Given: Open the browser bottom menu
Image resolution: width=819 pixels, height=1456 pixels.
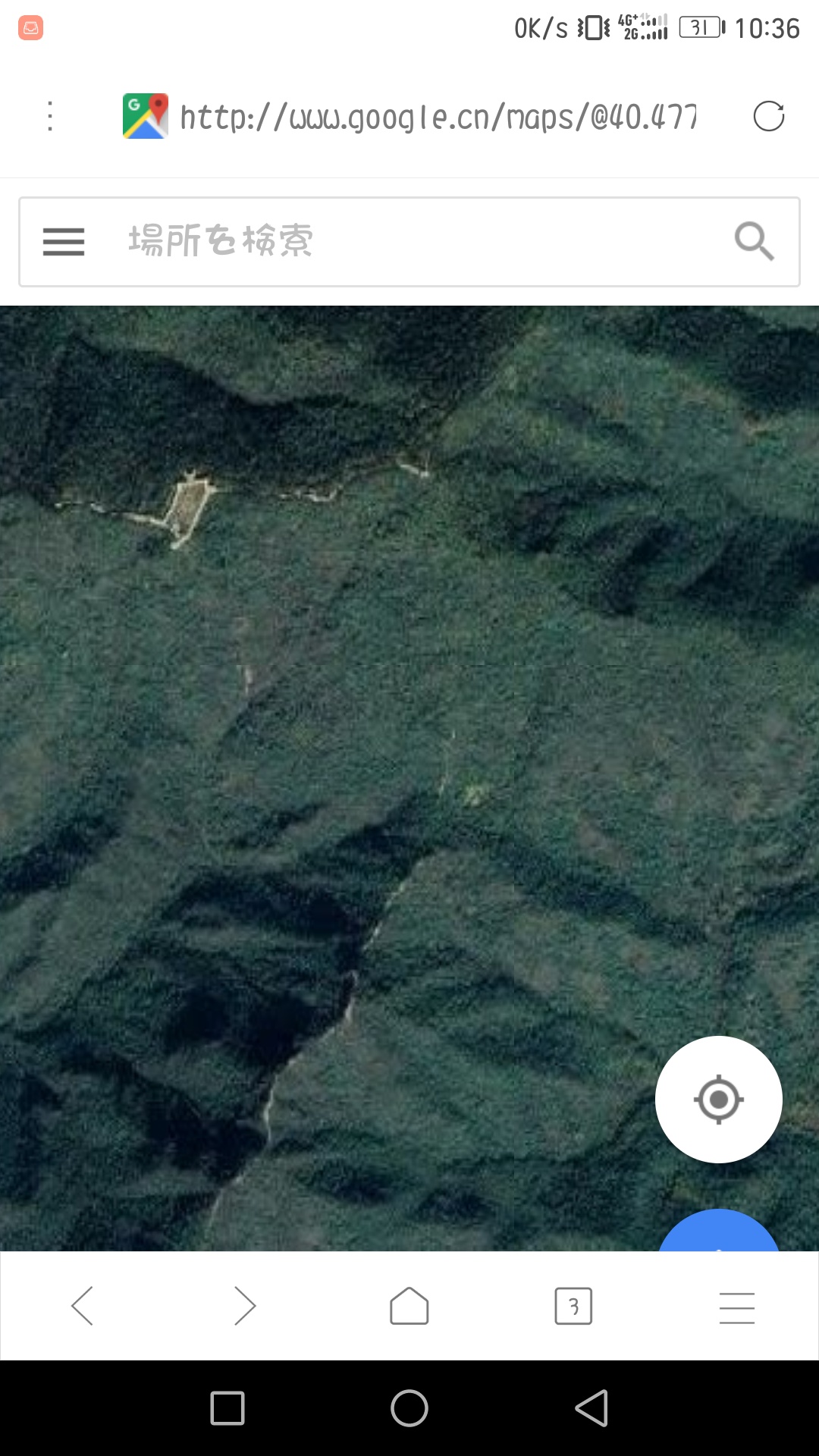Looking at the screenshot, I should (736, 1307).
